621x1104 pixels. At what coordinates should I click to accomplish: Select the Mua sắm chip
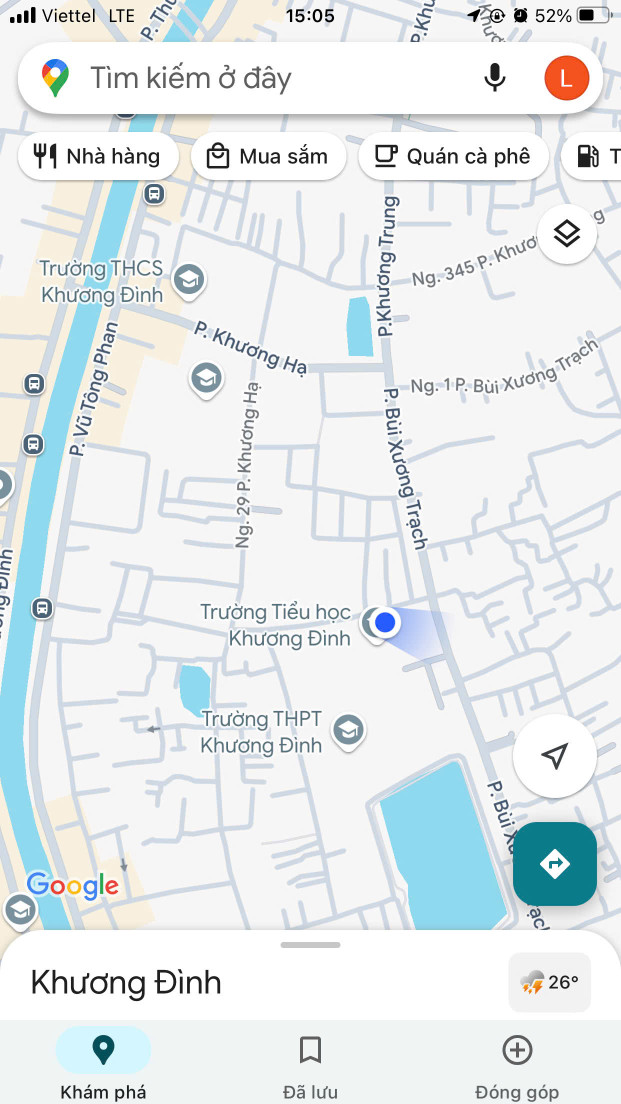click(267, 156)
